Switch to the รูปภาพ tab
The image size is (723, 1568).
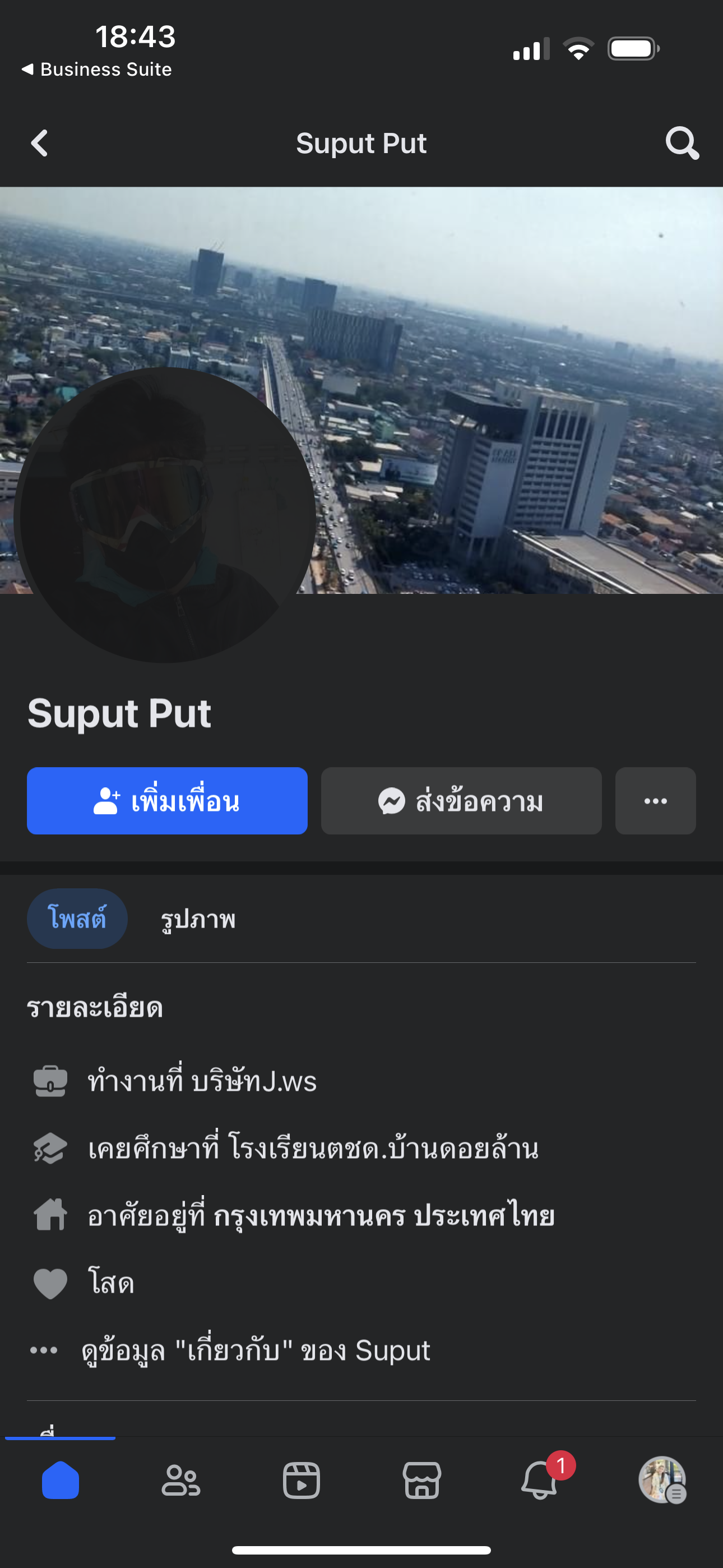pyautogui.click(x=198, y=919)
